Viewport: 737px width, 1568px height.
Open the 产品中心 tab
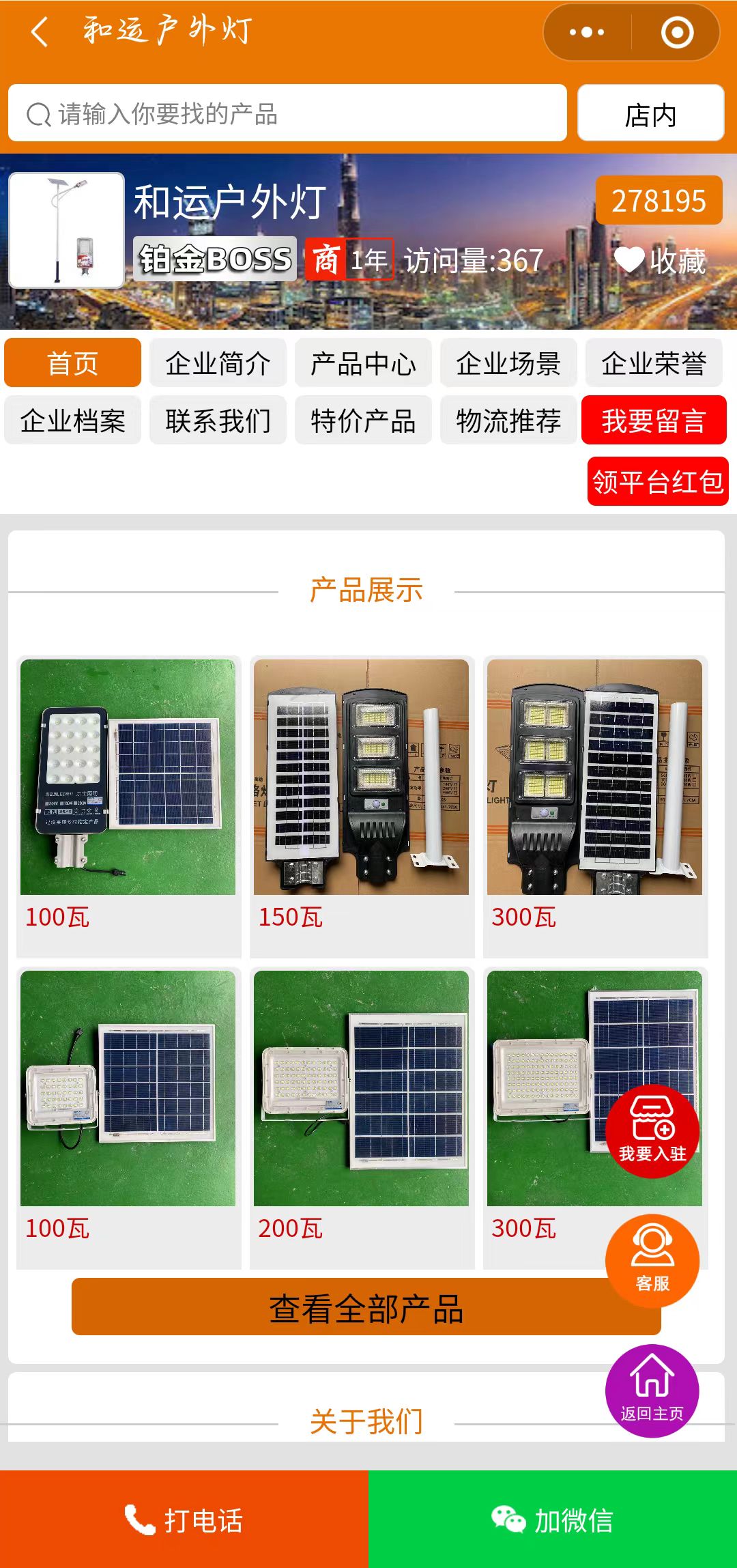363,363
